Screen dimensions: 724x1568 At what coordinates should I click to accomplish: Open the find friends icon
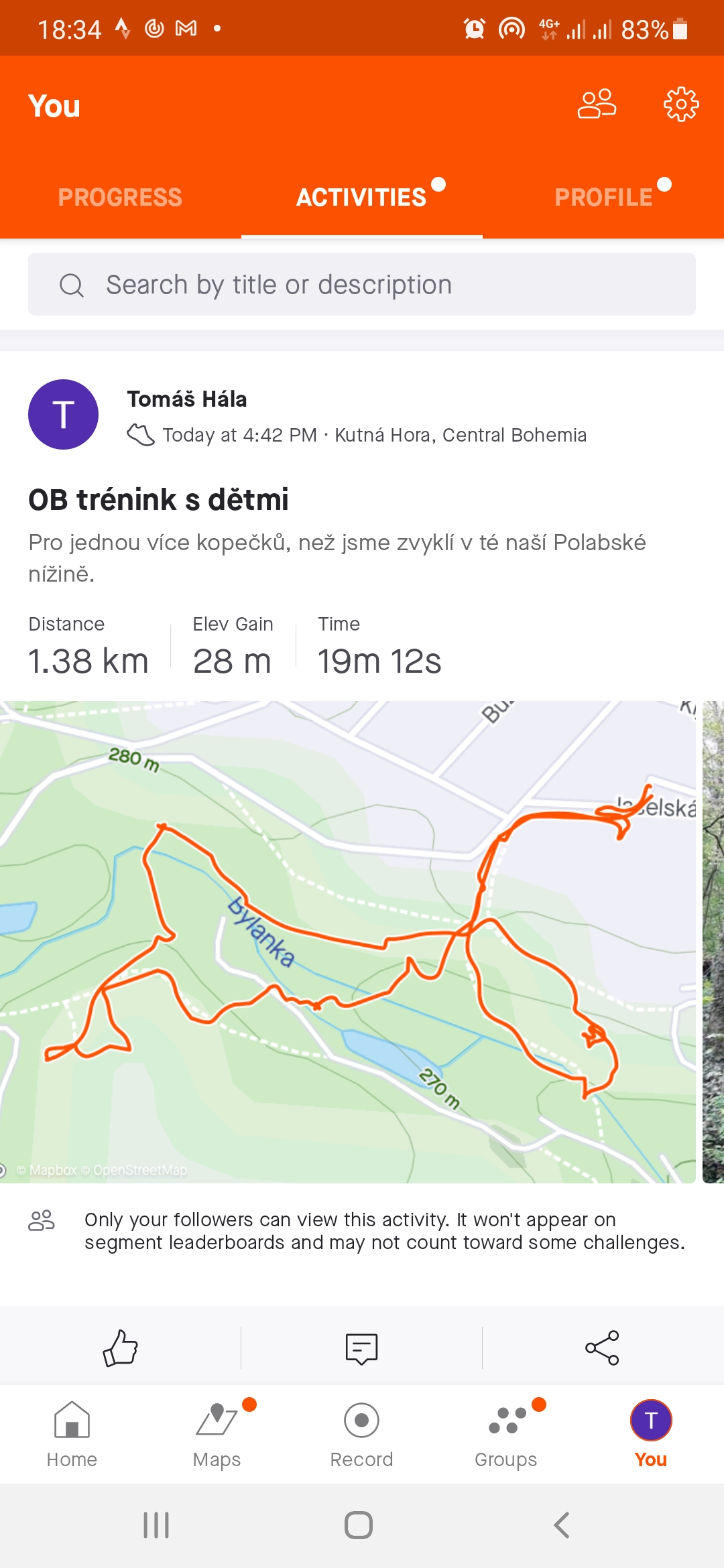pyautogui.click(x=597, y=105)
